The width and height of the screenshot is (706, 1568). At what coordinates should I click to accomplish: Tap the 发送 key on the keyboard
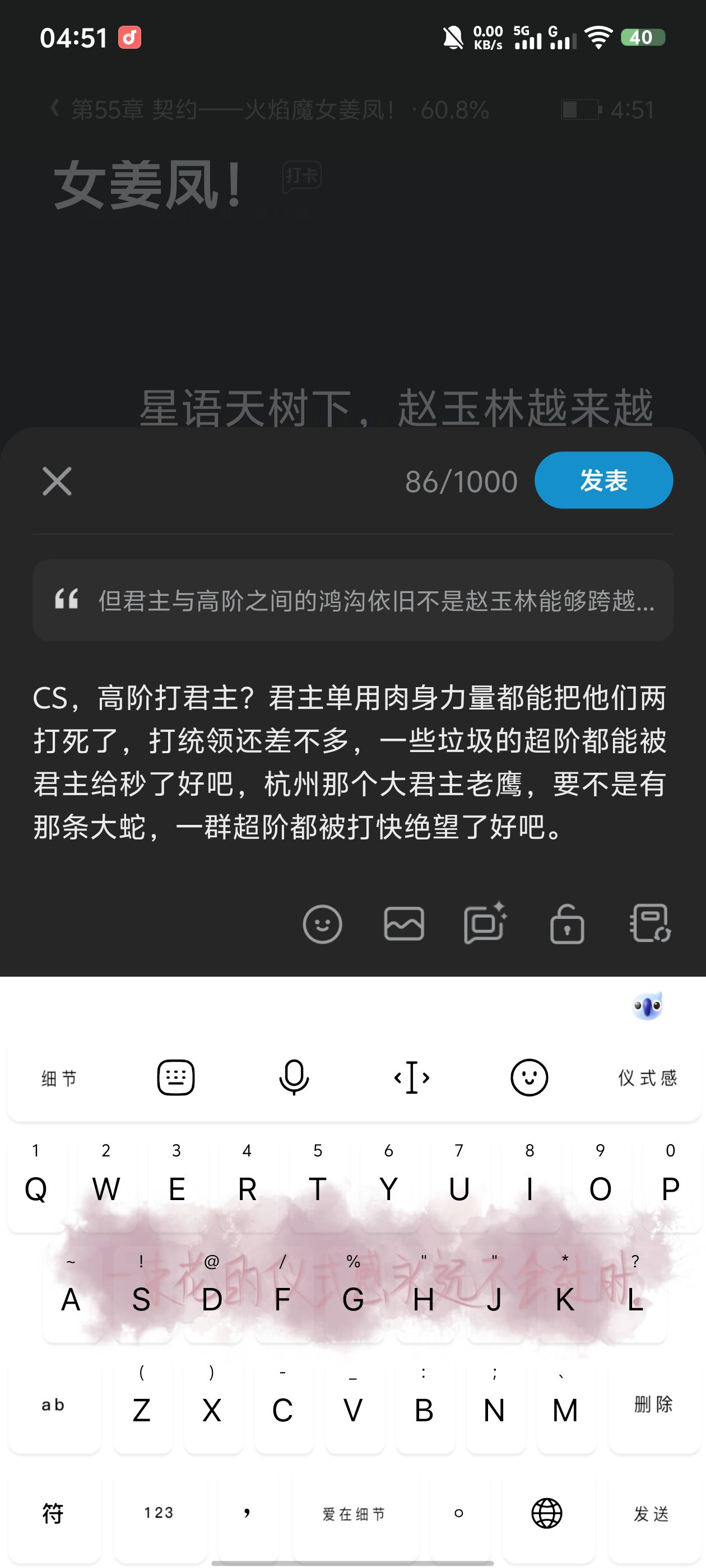pos(651,1514)
